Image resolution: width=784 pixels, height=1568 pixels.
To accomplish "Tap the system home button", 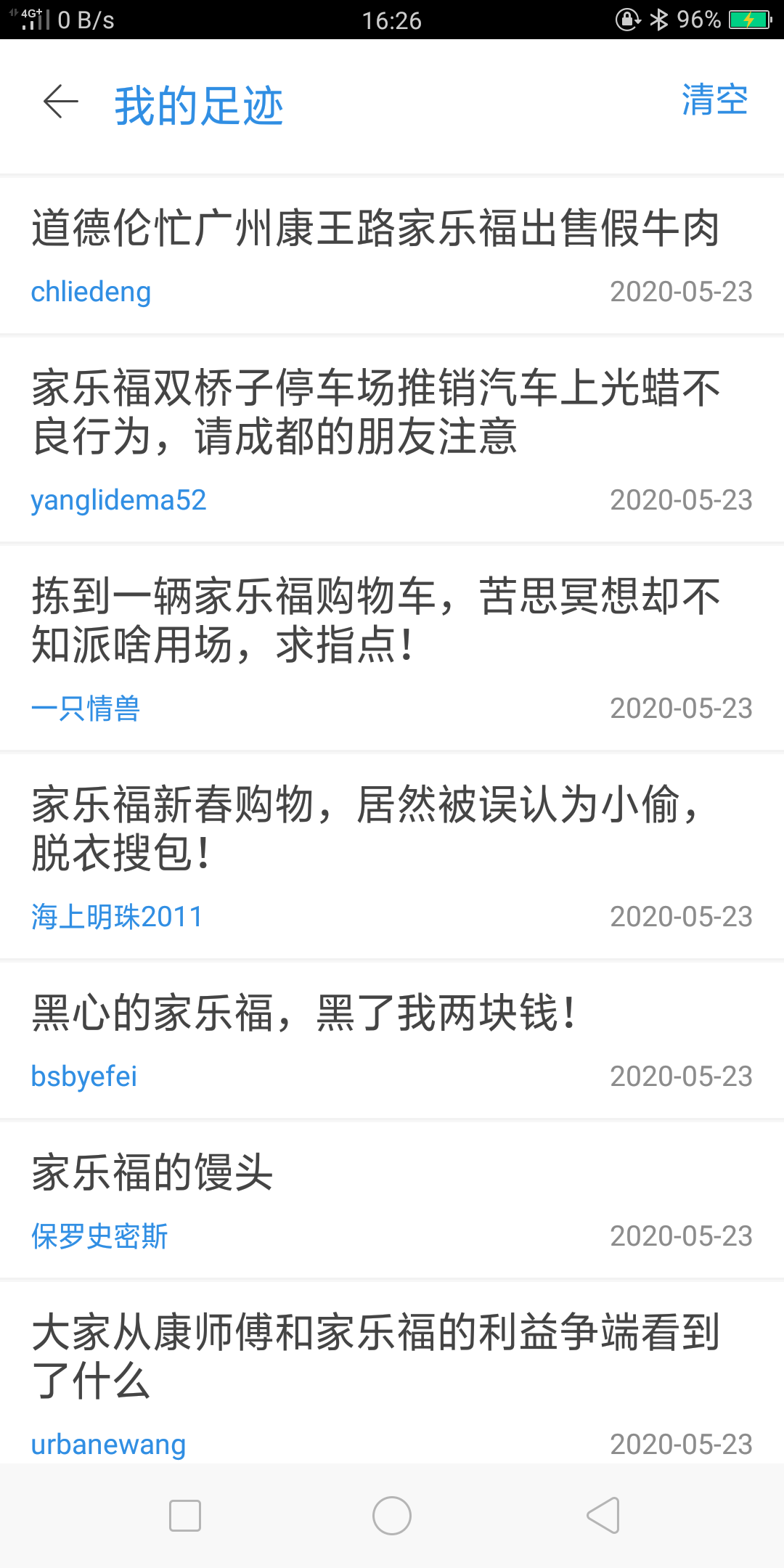I will pos(392,1516).
